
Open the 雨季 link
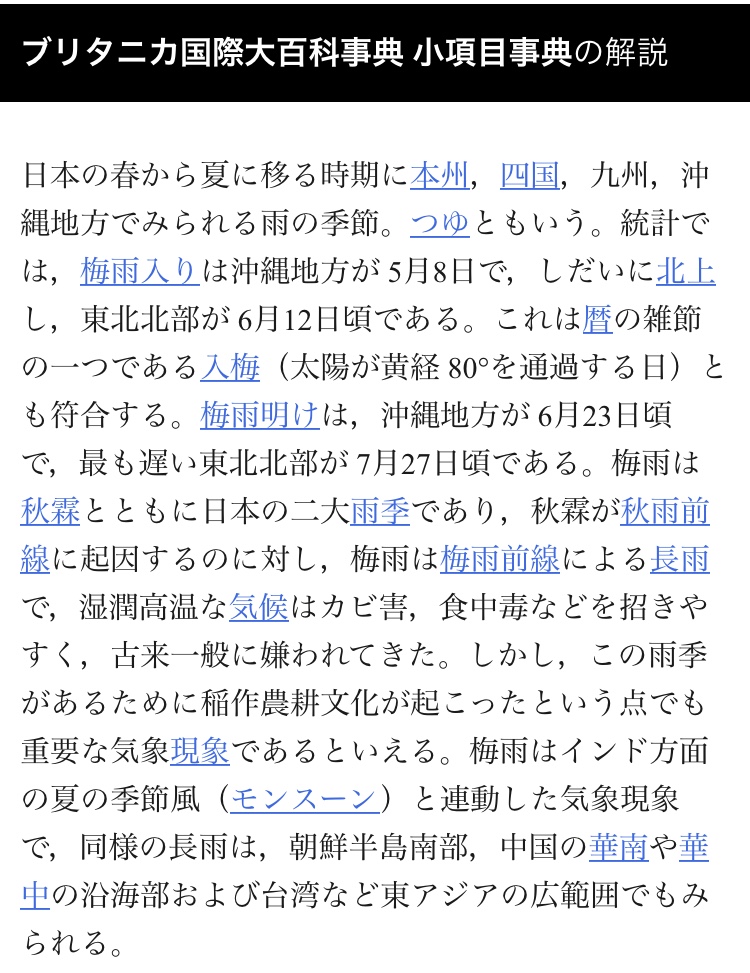380,511
